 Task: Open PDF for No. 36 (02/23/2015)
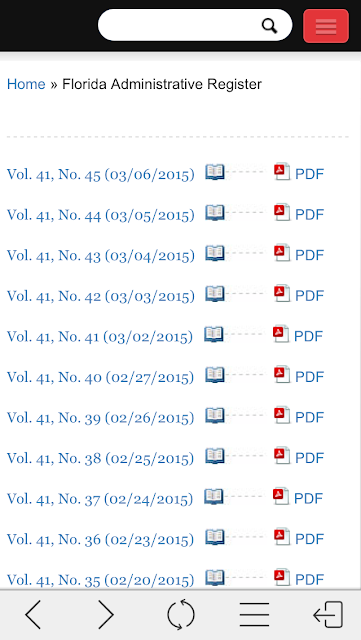[x=299, y=538]
